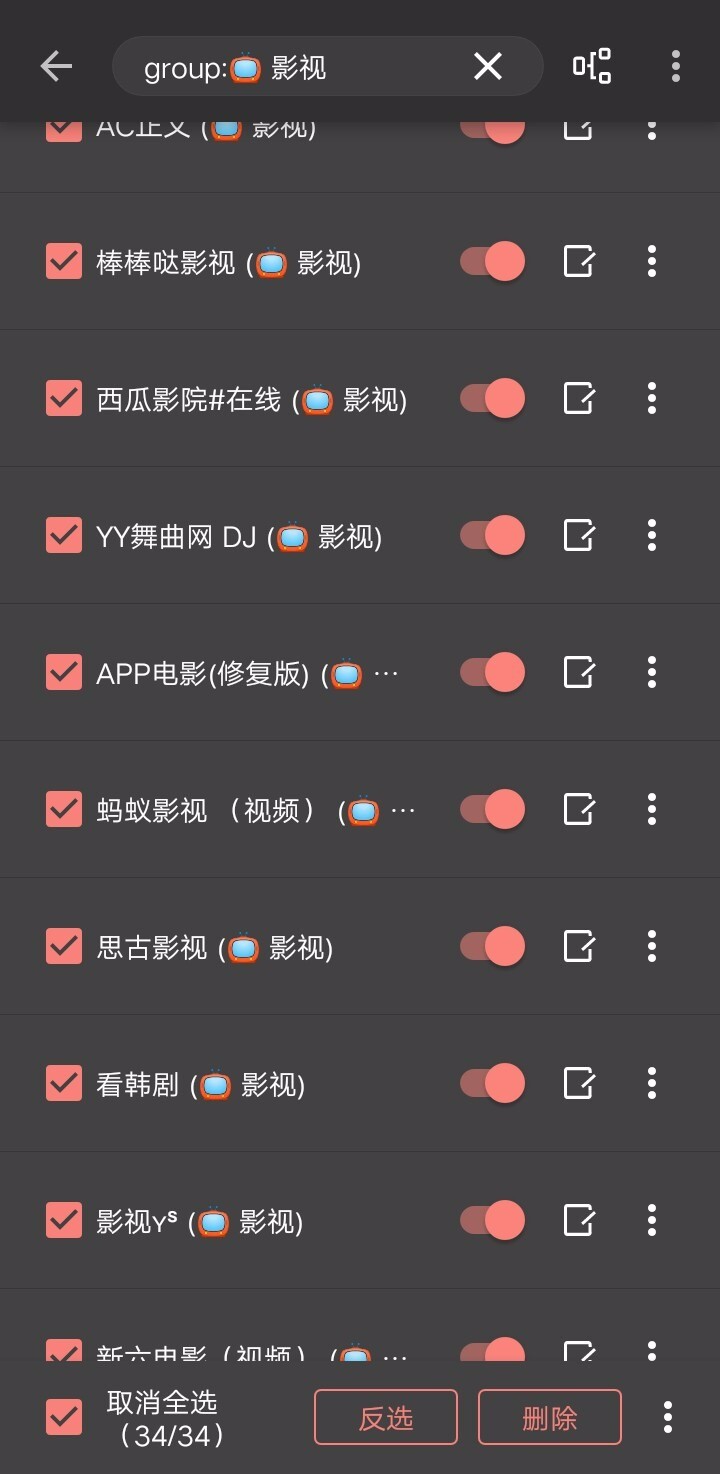Turn off the 思古影视 switch
The height and width of the screenshot is (1474, 720).
coord(493,946)
